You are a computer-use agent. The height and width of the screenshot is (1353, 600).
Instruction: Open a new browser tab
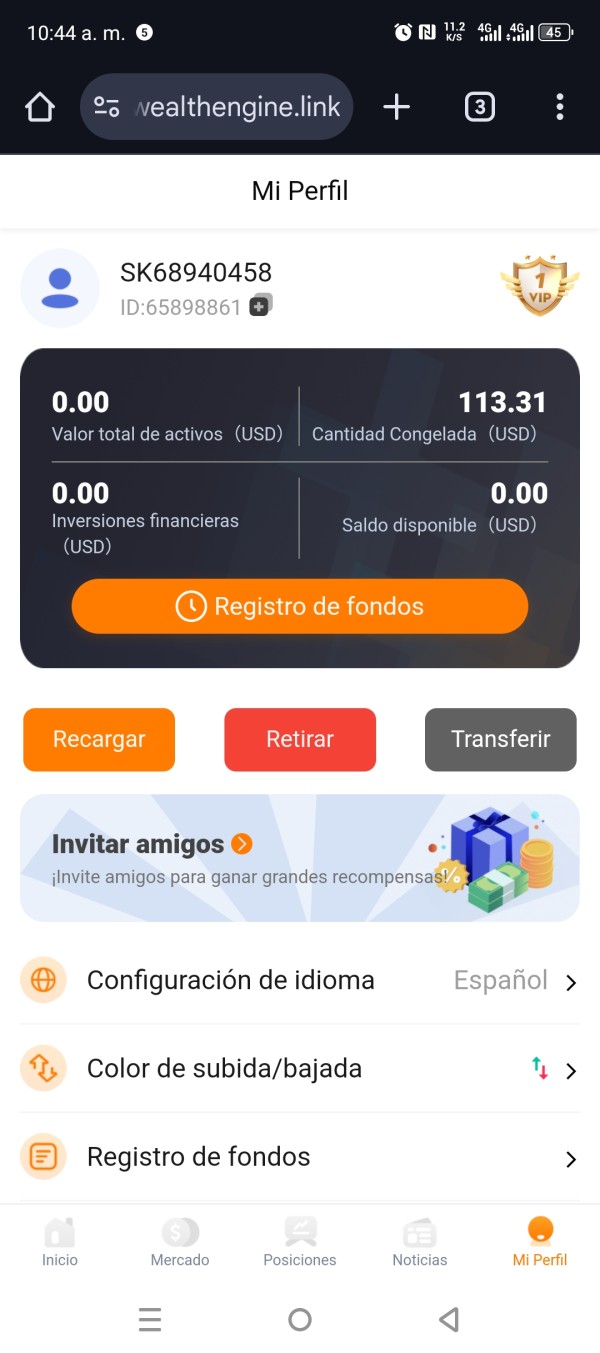point(397,107)
